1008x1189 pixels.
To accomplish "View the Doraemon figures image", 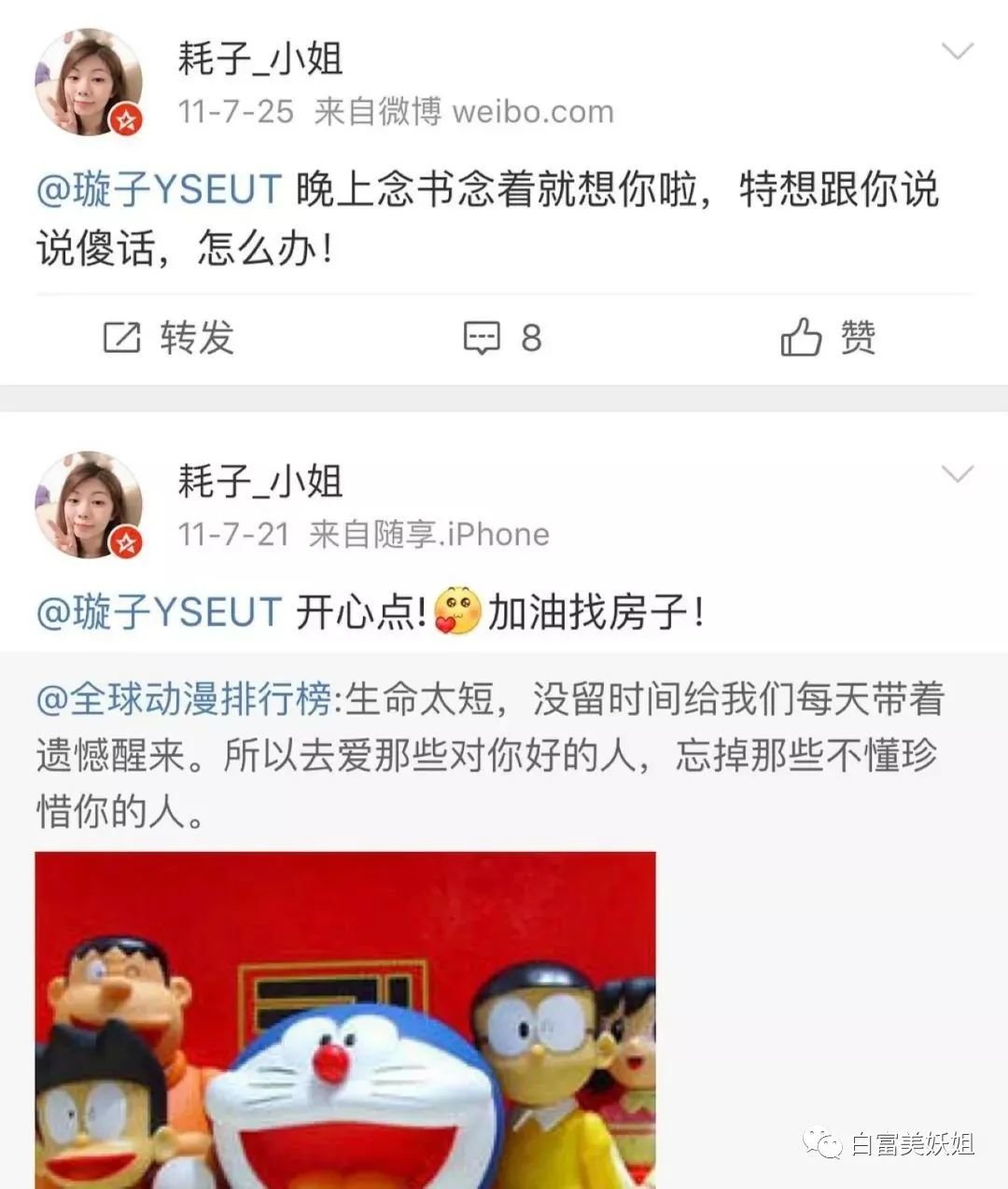I will [x=345, y=1019].
